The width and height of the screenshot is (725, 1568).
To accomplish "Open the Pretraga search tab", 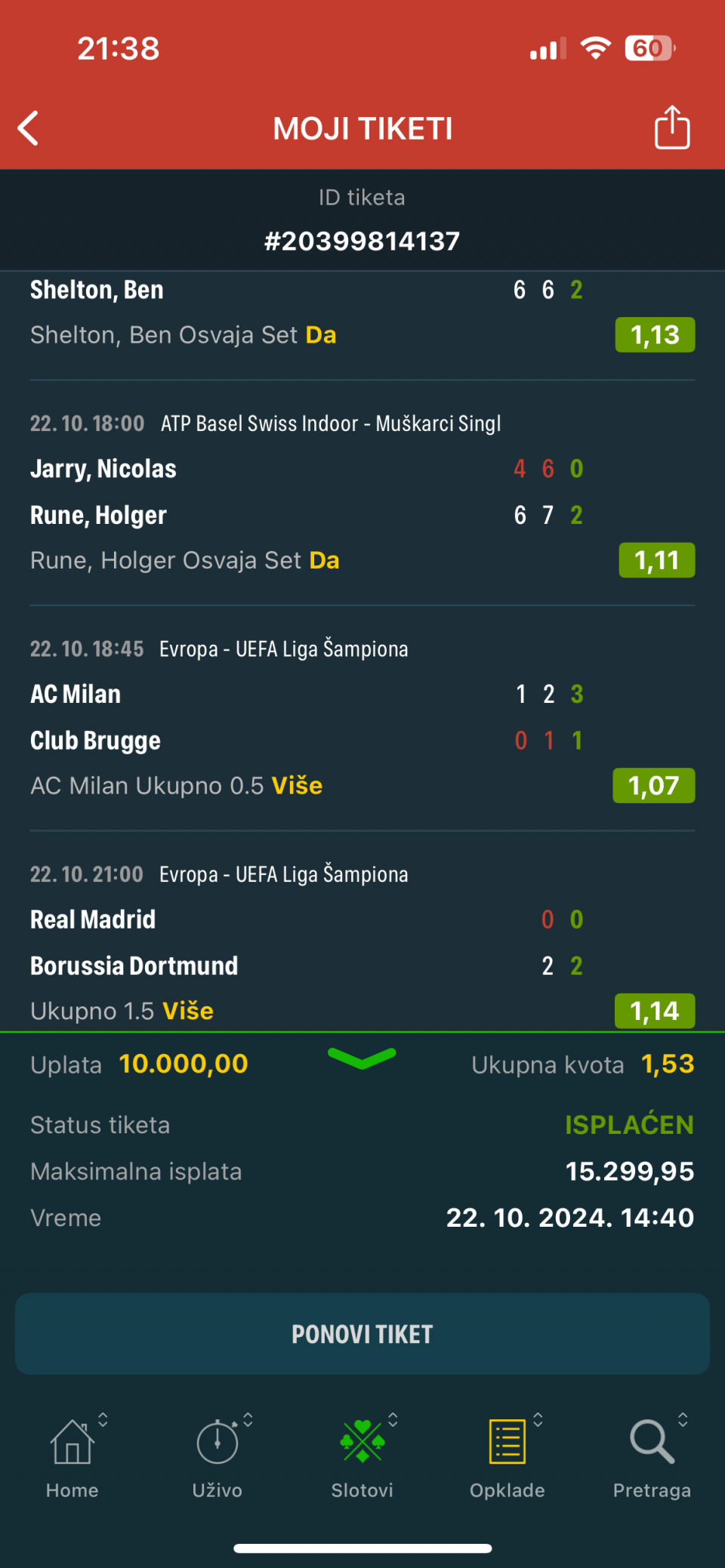I will [x=652, y=1456].
